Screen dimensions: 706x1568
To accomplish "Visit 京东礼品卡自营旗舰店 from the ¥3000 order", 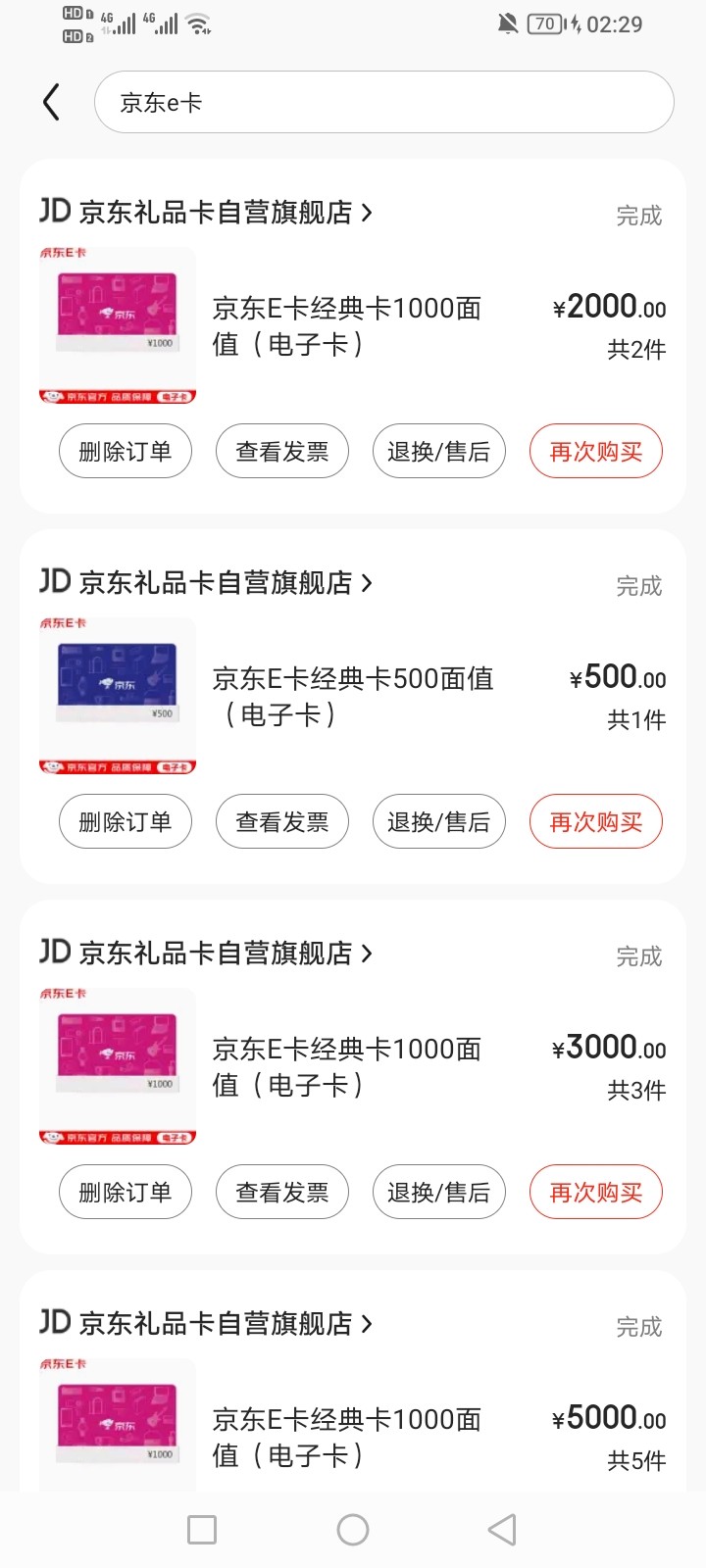I will (216, 953).
